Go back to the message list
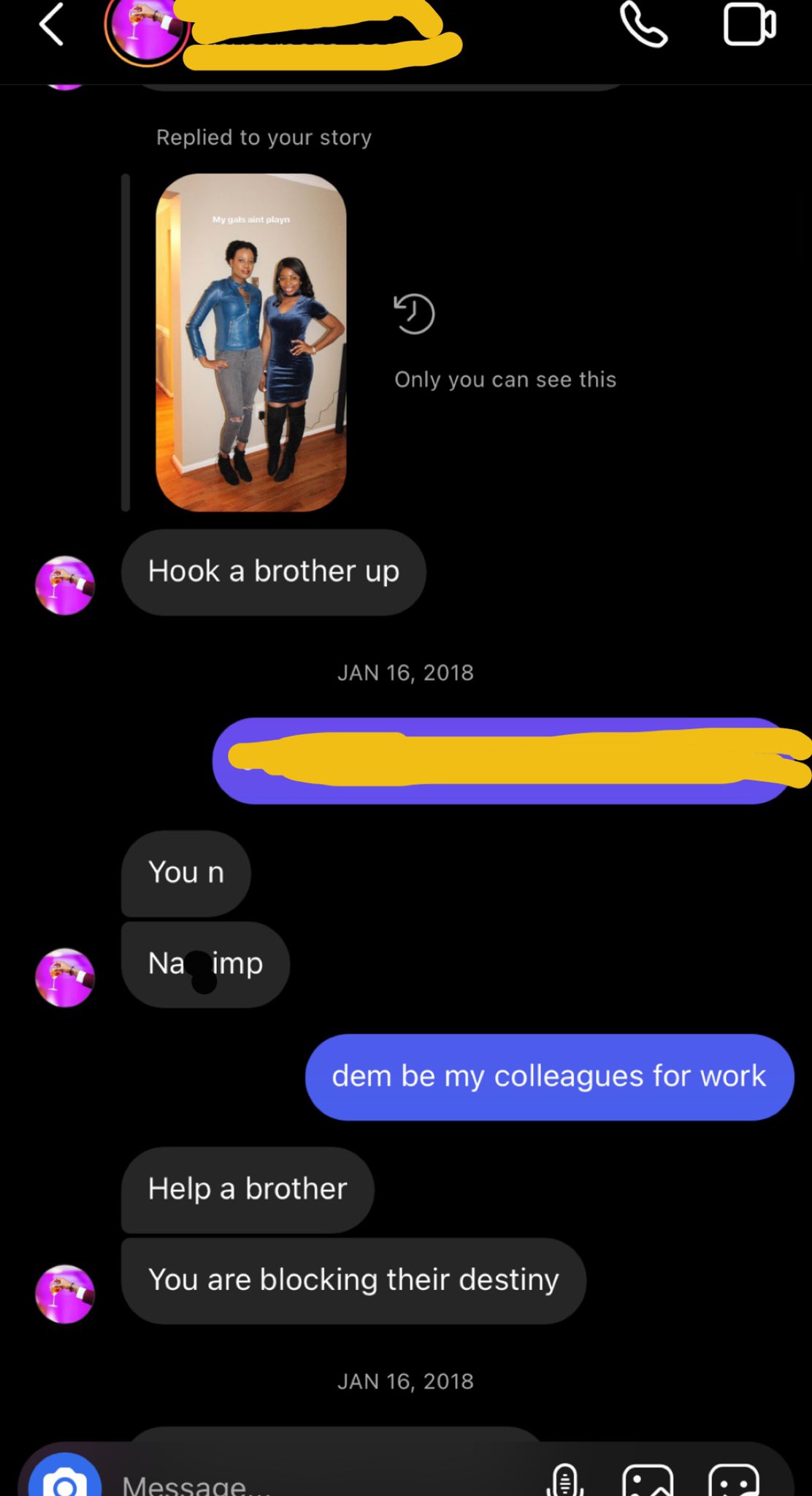The image size is (812, 1496). point(51,25)
